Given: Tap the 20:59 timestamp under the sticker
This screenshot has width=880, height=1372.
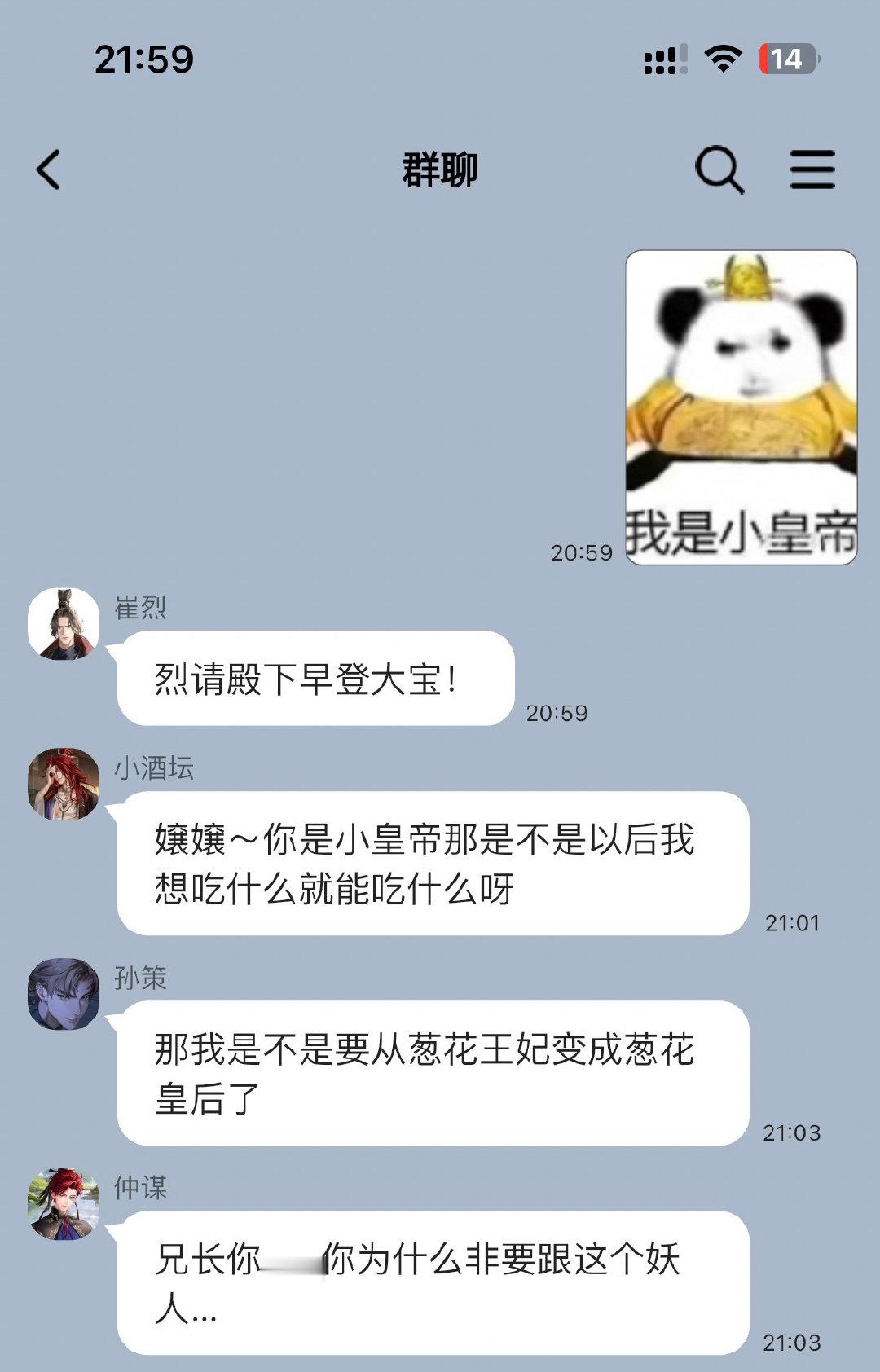Looking at the screenshot, I should coord(580,550).
